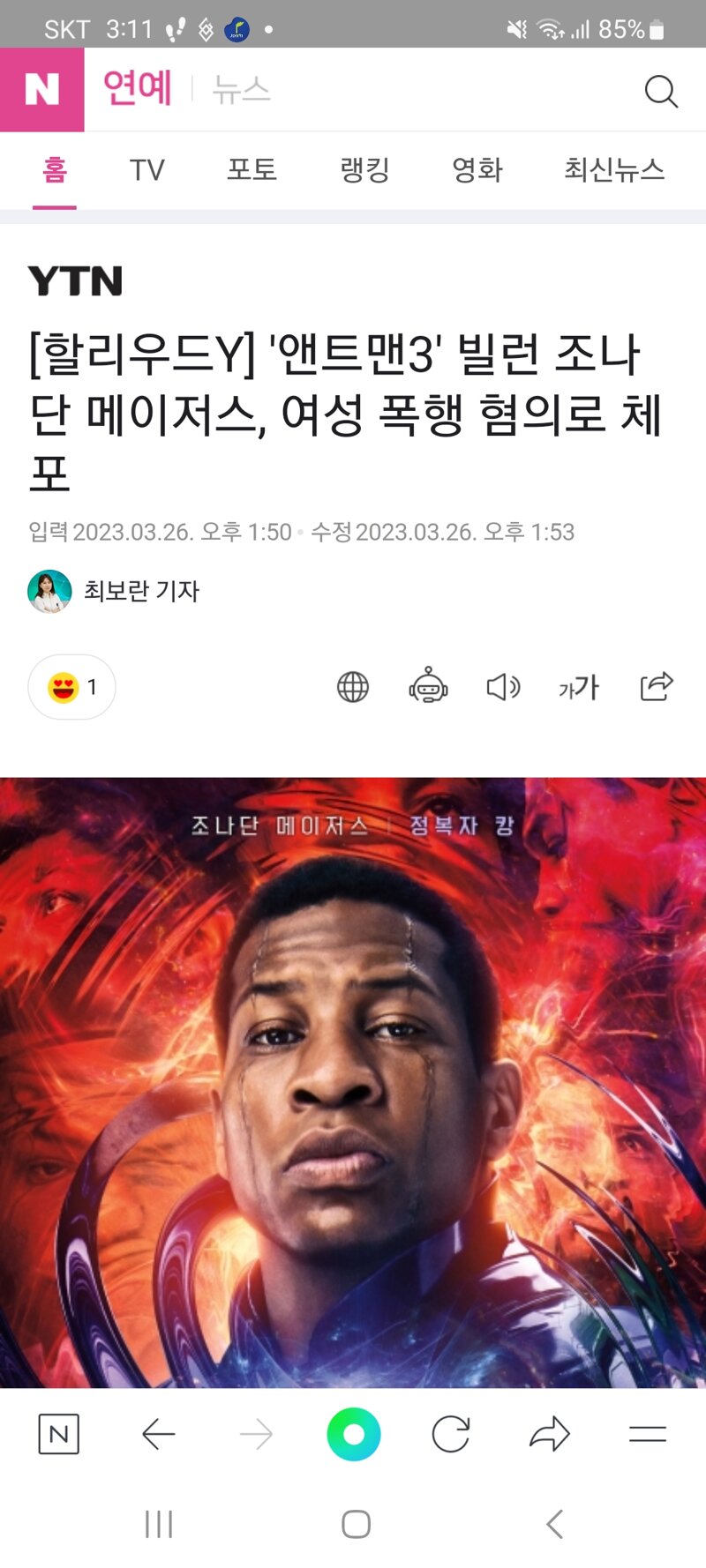
Task: Open the summary bot icon
Action: click(x=428, y=686)
